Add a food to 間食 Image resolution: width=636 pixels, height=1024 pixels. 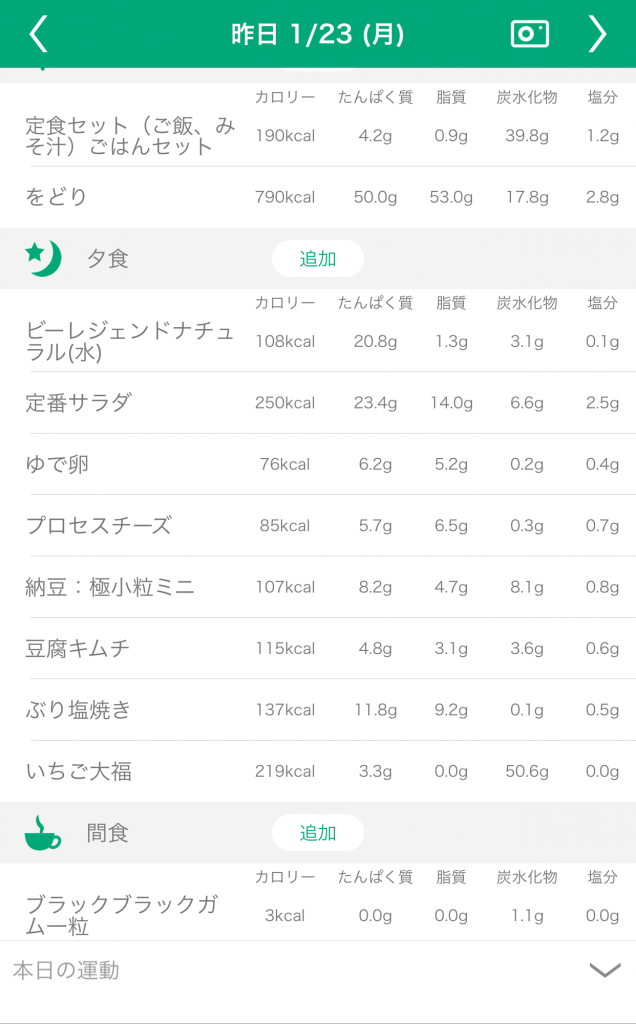coord(318,833)
